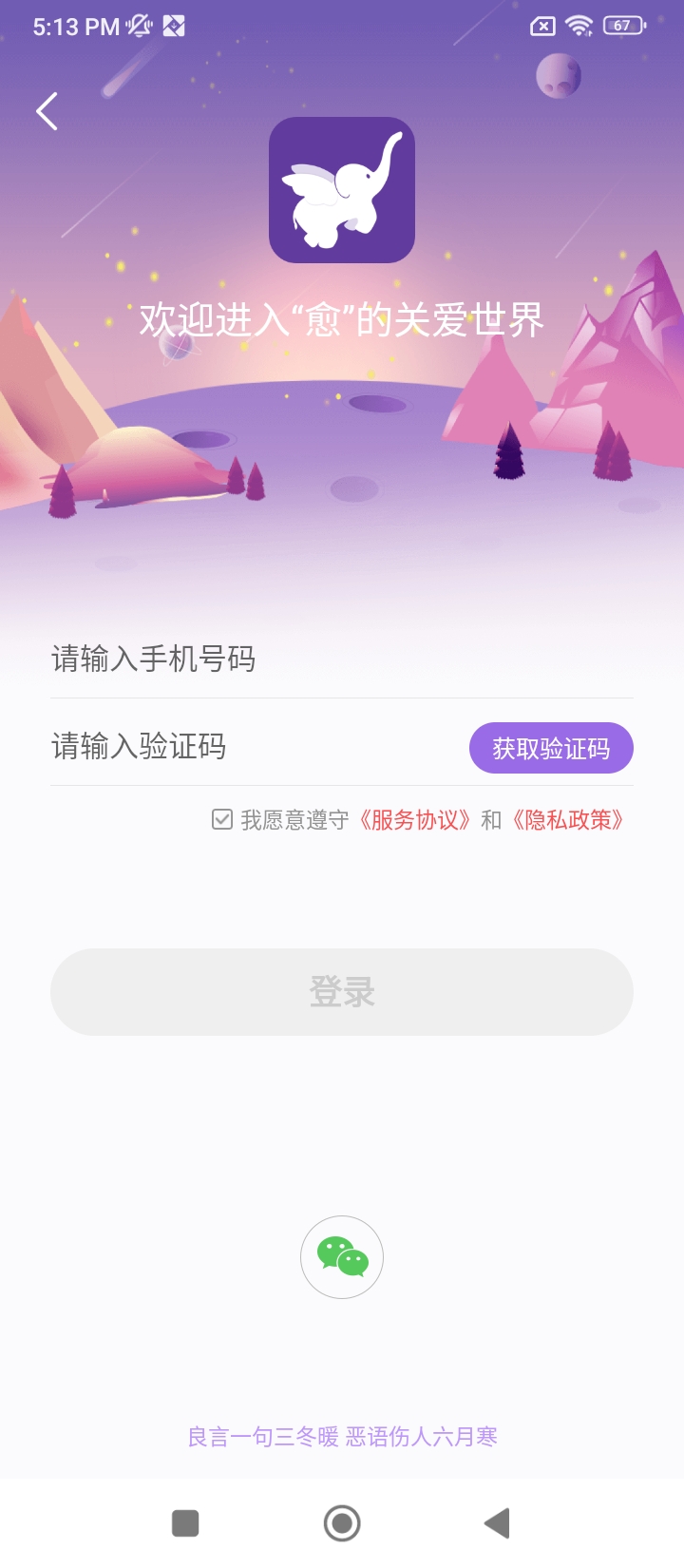Request a code via 获取验证码 button
Viewport: 684px width, 1568px height.
[x=551, y=748]
